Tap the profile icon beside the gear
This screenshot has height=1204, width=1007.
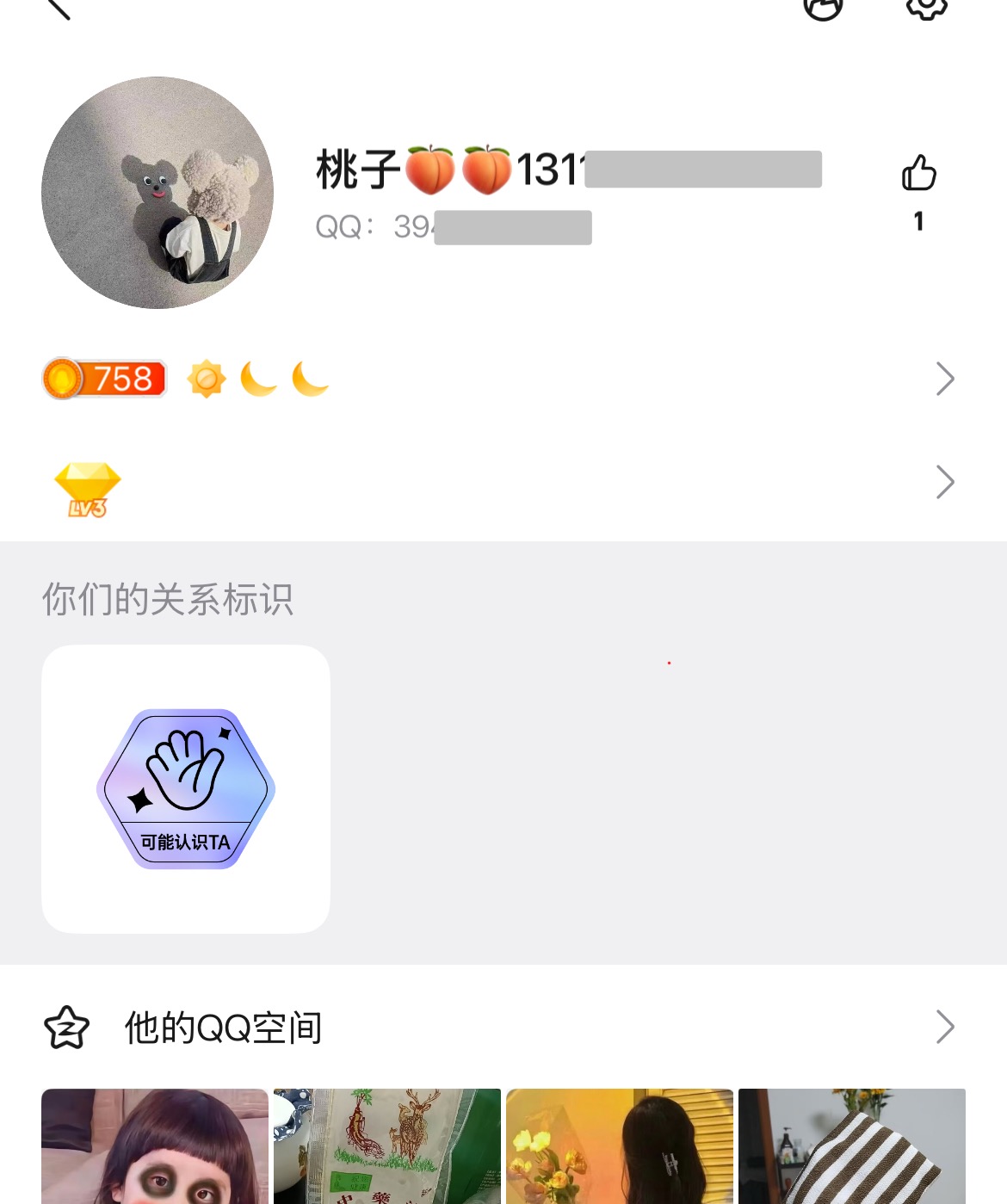(x=823, y=7)
